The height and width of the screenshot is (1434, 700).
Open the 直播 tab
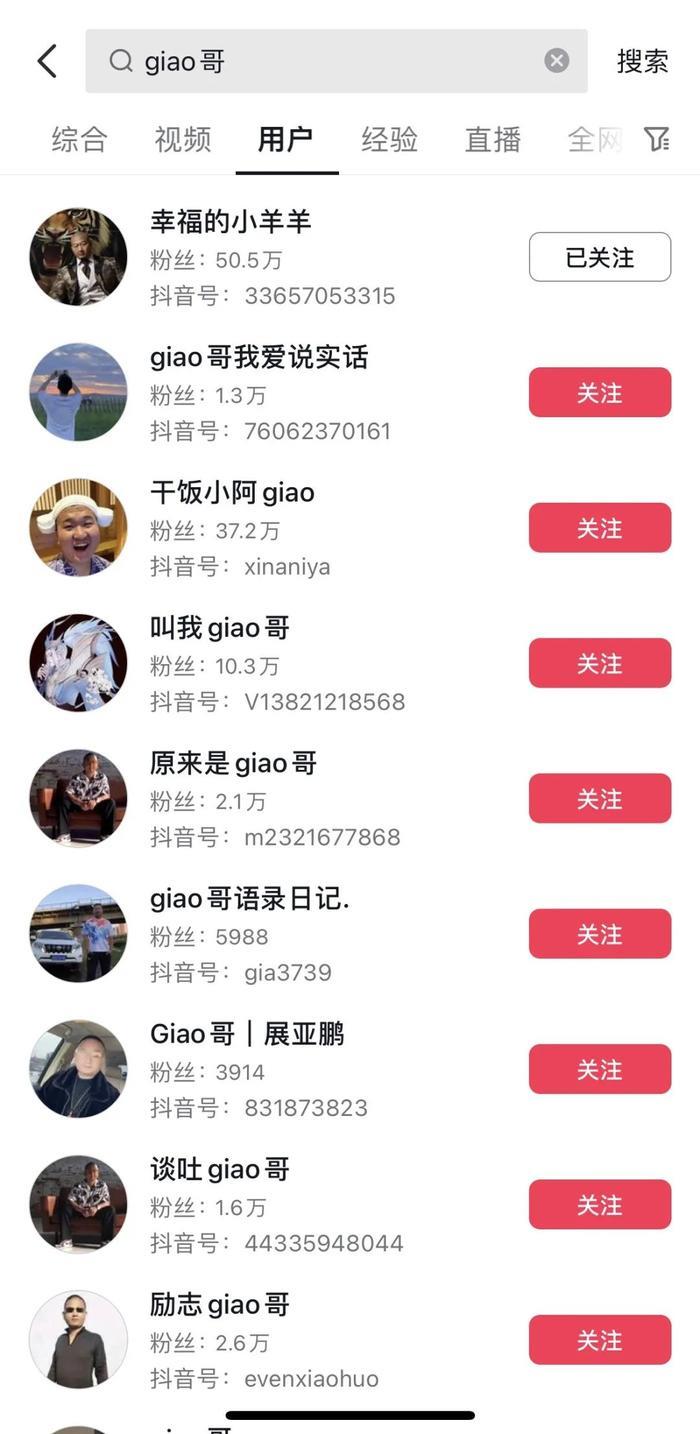tap(493, 139)
